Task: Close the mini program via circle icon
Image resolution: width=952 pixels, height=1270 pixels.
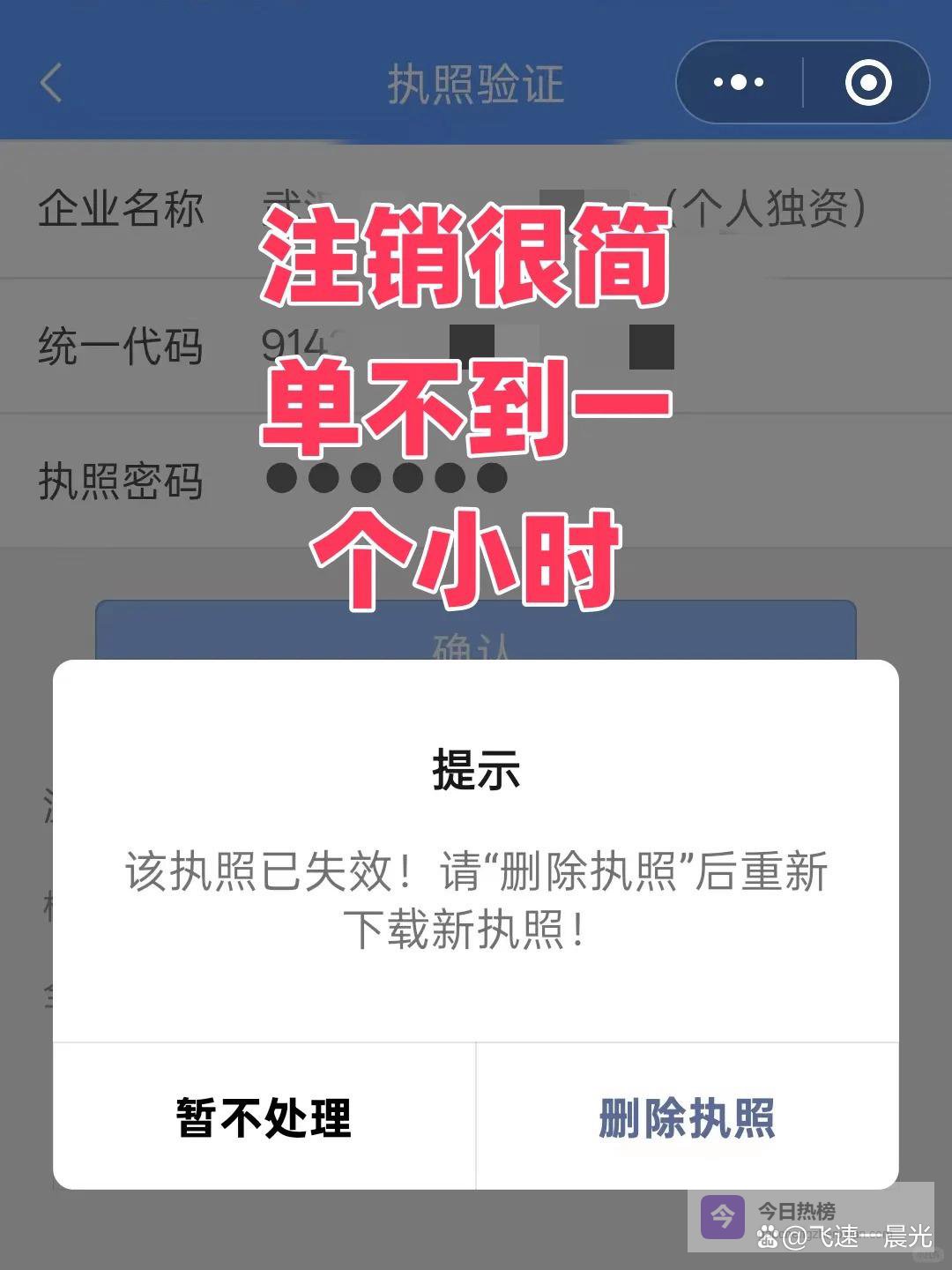Action: 868,83
